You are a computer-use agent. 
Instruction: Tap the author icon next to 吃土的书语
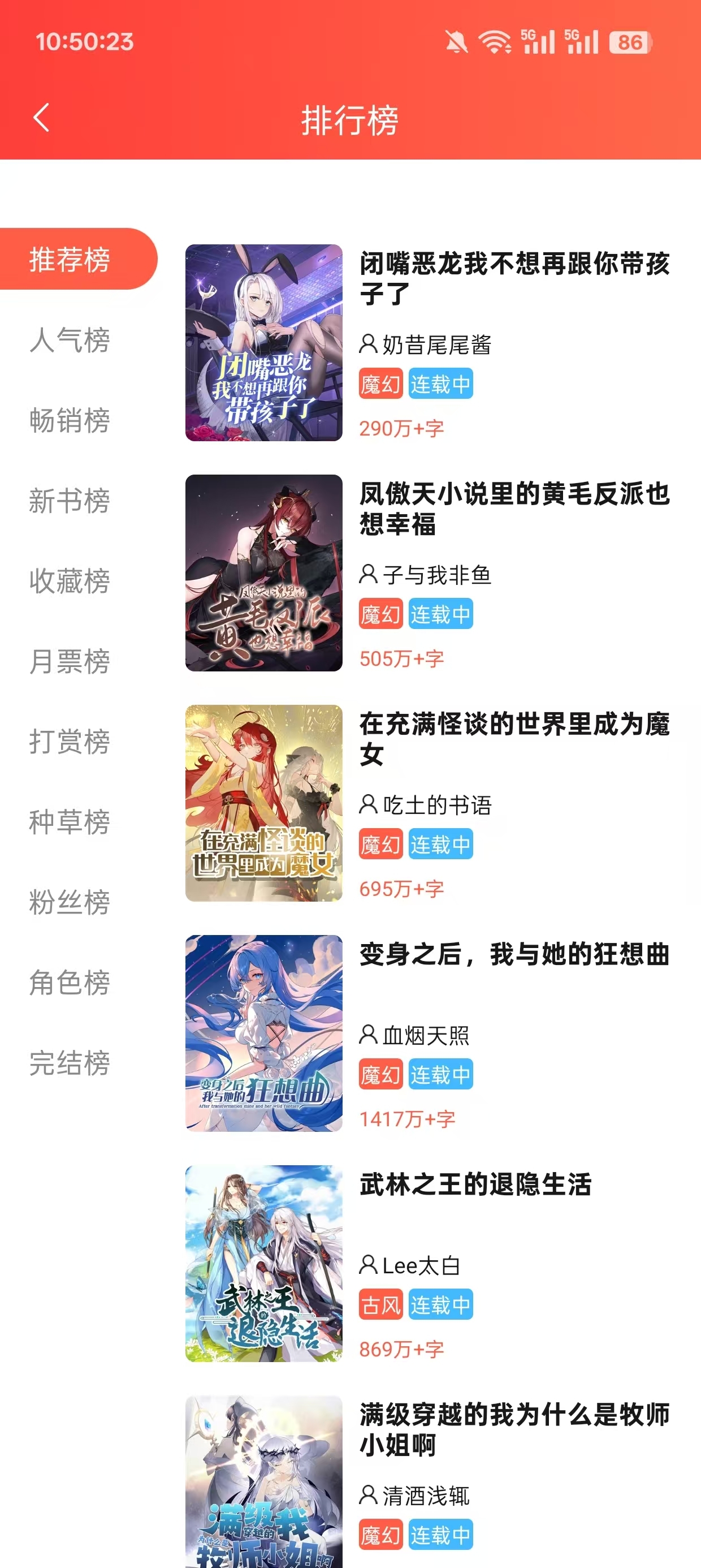(367, 805)
